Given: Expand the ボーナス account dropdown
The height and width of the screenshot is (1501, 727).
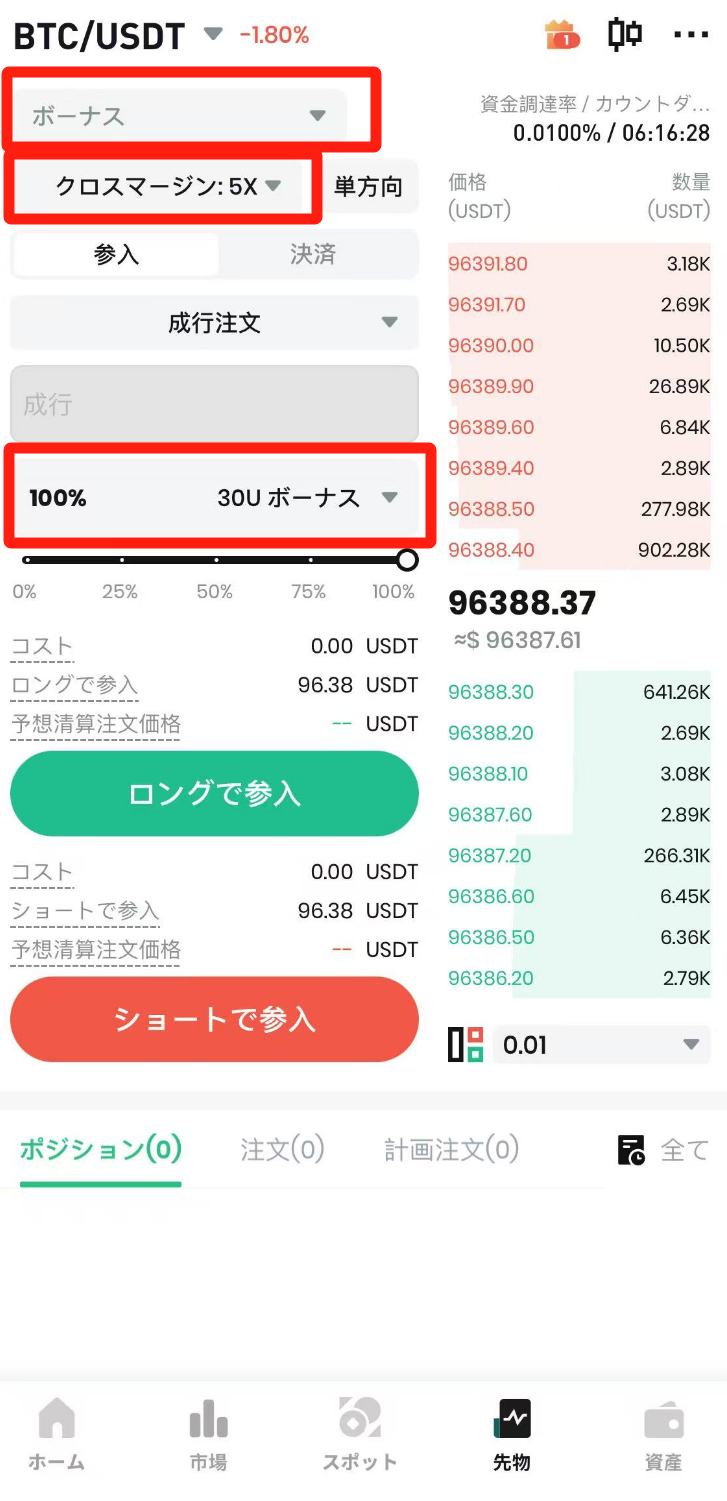Looking at the screenshot, I should (x=180, y=116).
